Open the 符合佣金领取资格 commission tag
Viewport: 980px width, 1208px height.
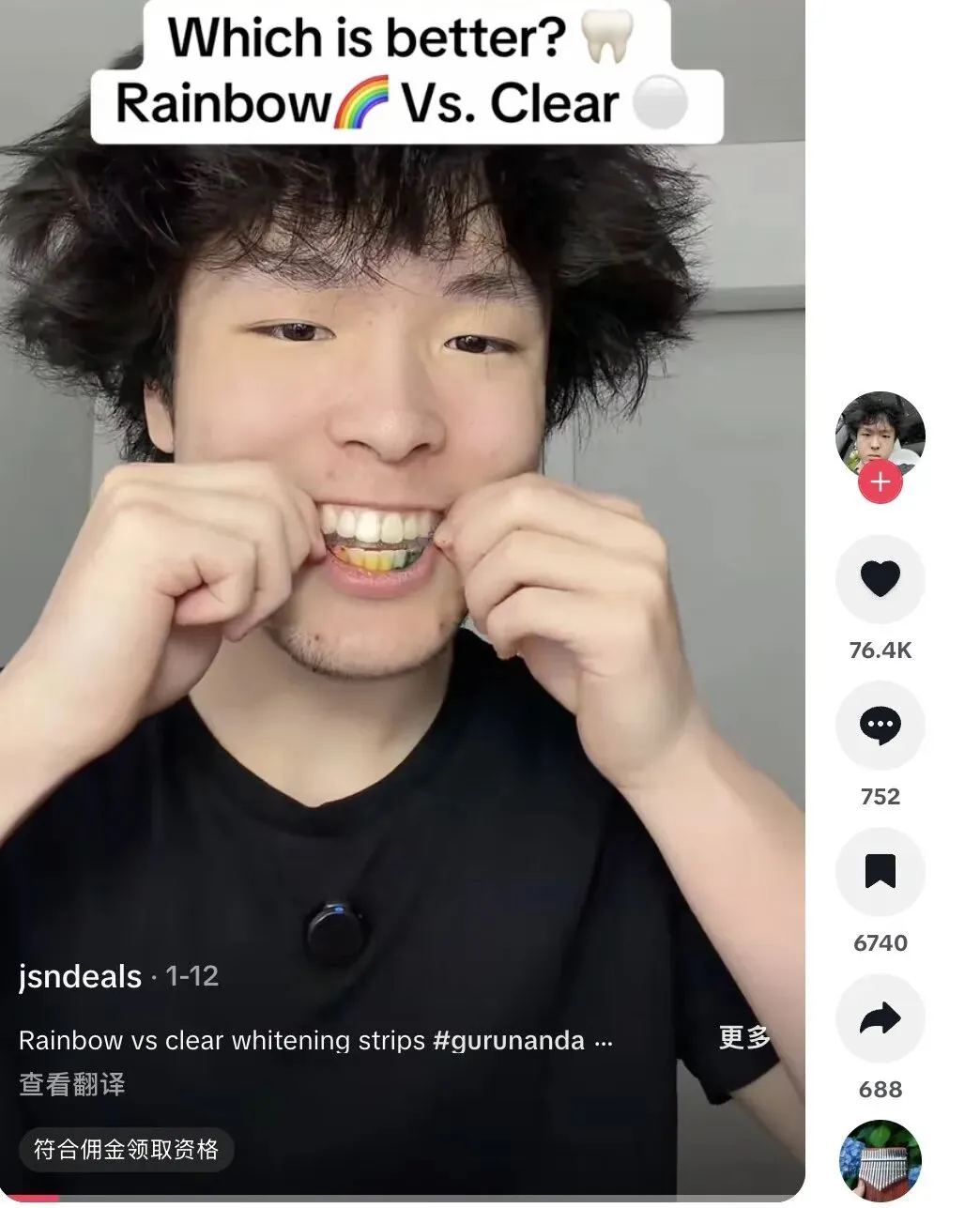tap(127, 1149)
